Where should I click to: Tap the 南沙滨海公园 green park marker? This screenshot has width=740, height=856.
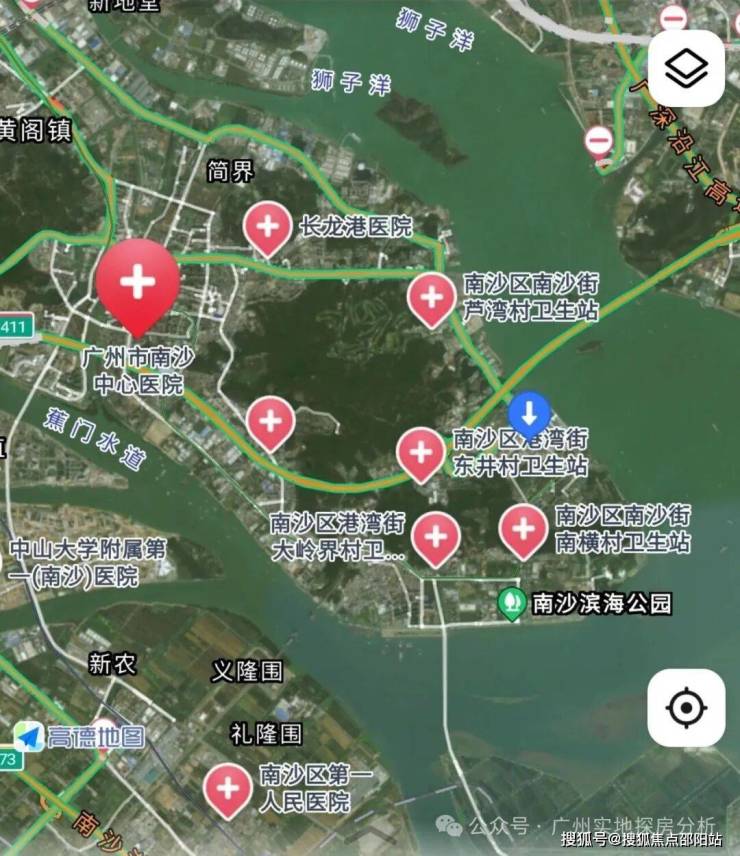512,603
